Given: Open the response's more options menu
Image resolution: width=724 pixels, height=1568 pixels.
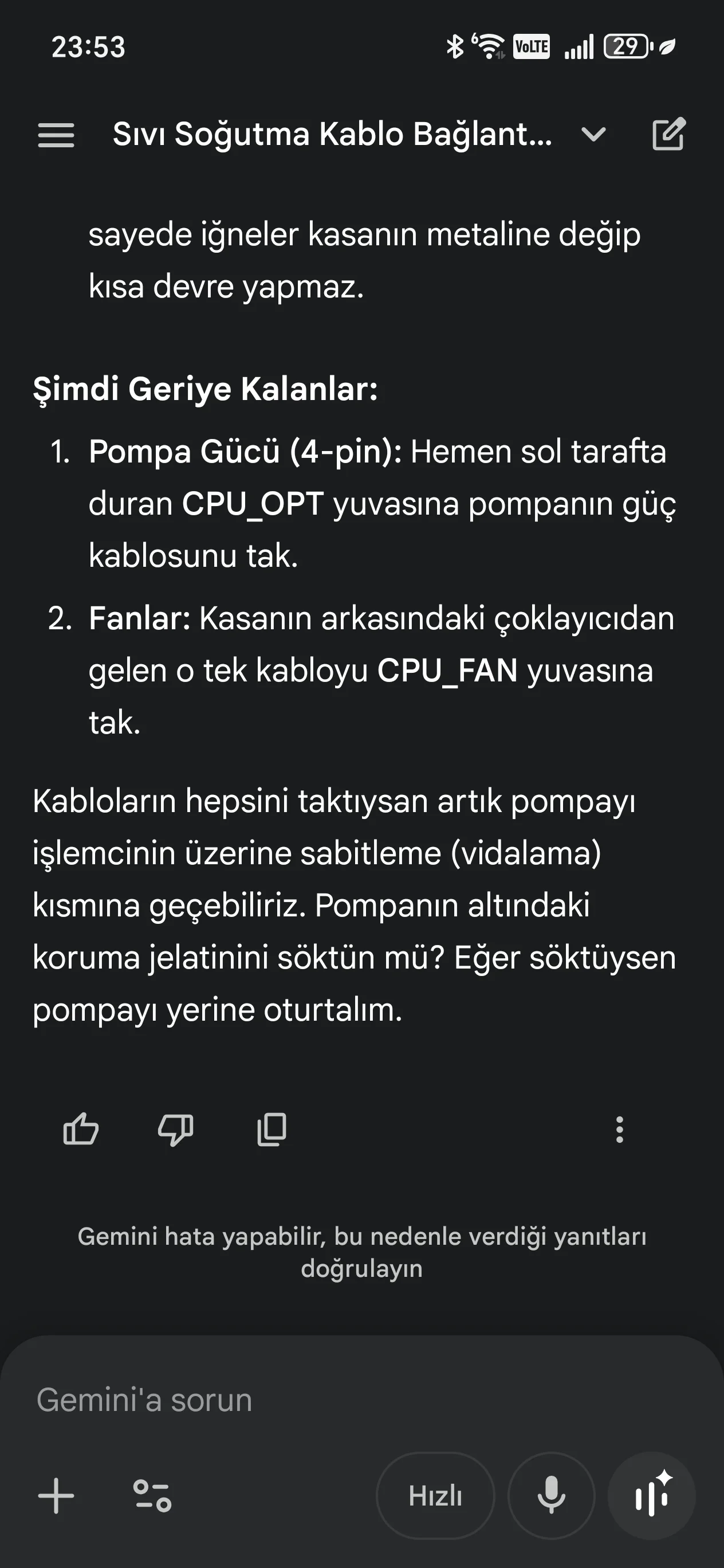Looking at the screenshot, I should point(619,1130).
